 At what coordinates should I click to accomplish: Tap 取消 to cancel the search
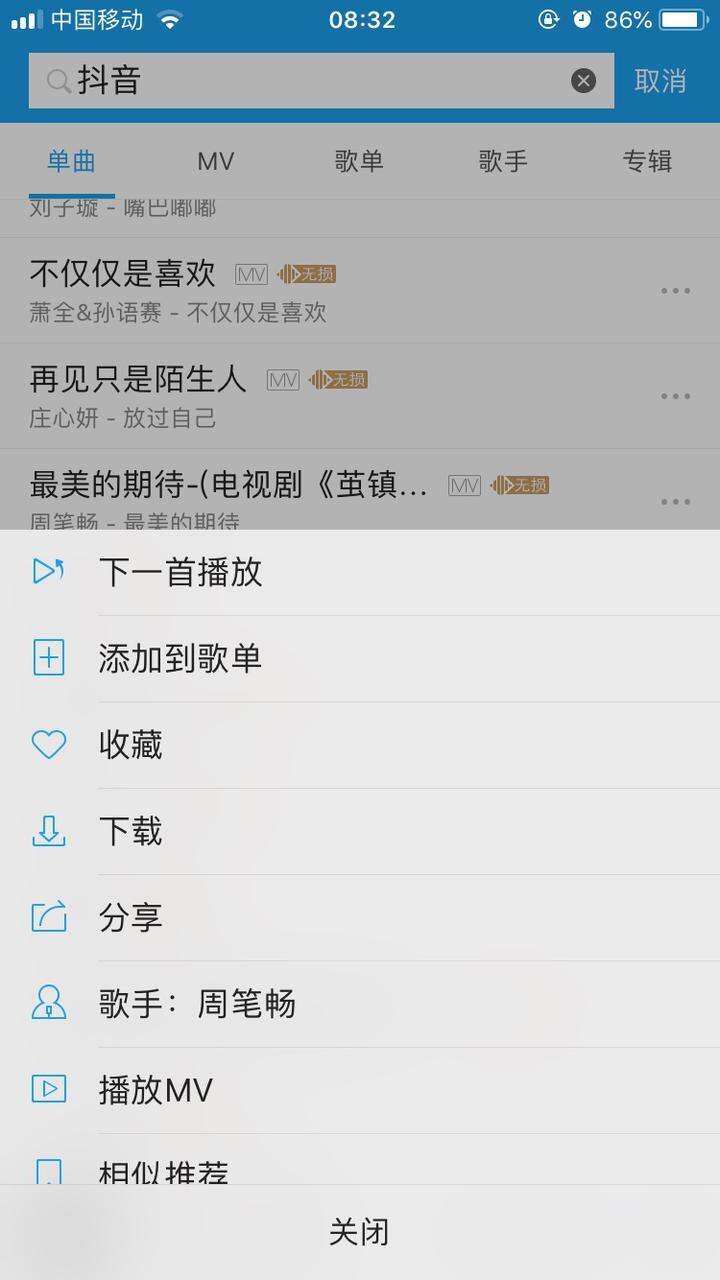660,81
